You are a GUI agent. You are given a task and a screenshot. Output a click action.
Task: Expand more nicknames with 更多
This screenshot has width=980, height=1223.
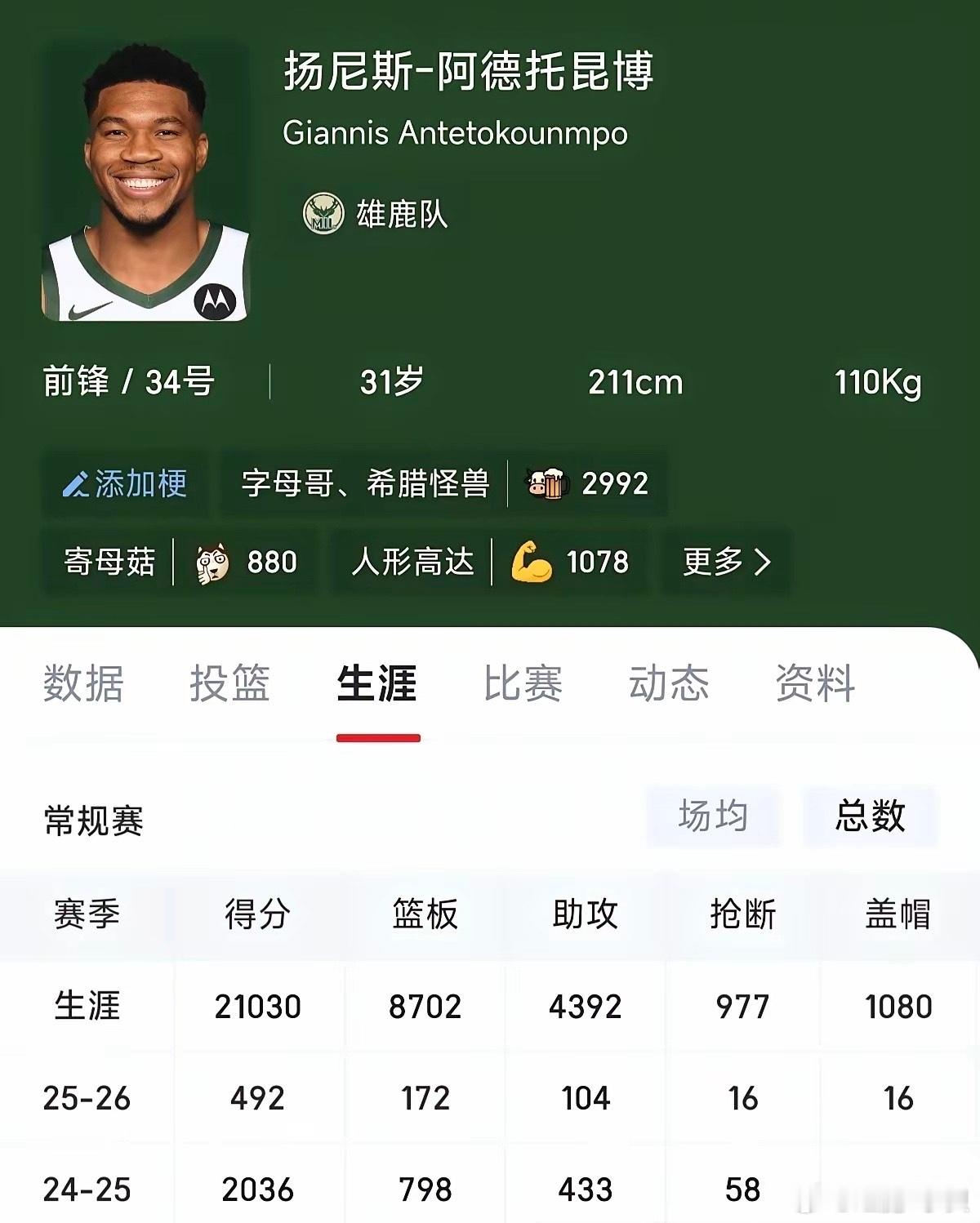[x=723, y=562]
